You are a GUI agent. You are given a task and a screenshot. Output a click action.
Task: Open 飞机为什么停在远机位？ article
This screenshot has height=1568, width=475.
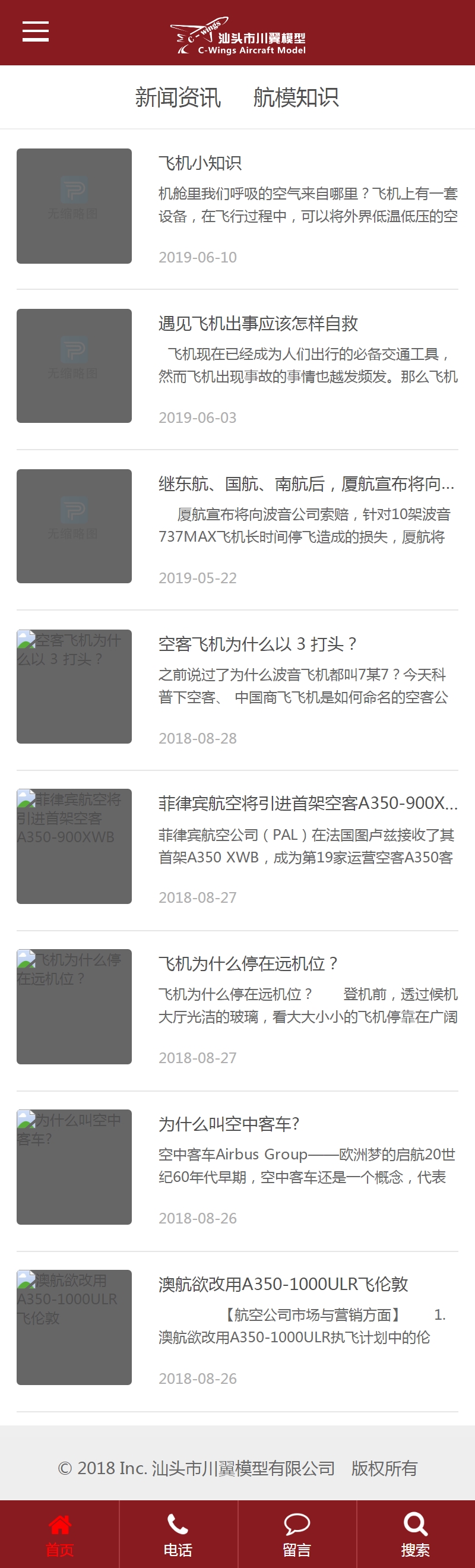click(248, 963)
